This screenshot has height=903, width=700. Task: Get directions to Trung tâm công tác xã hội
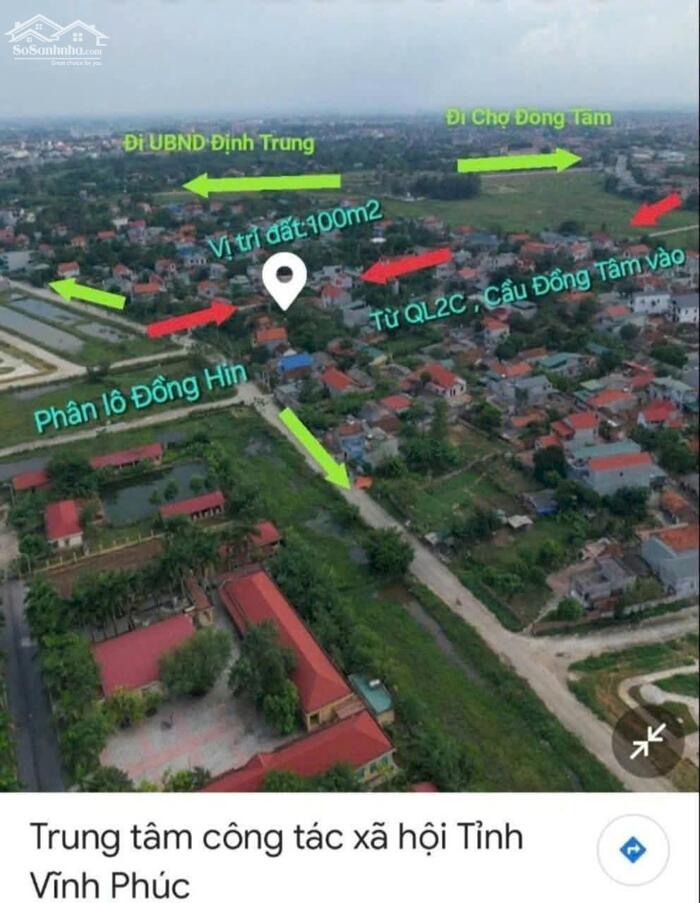coord(632,850)
